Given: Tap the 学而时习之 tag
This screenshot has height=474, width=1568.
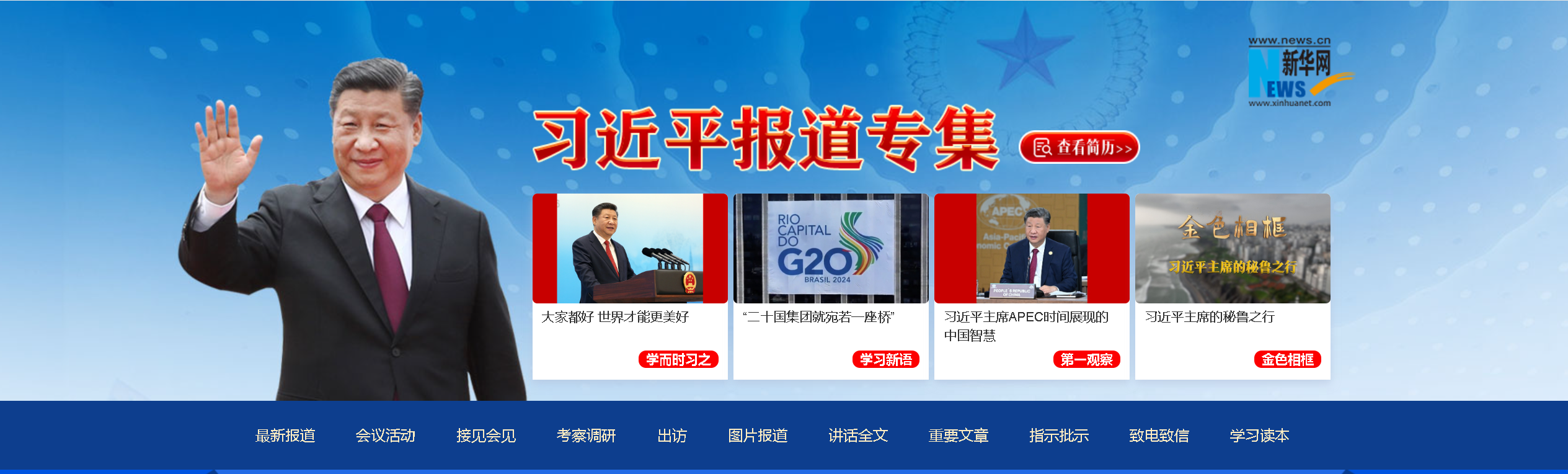Looking at the screenshot, I should tap(678, 360).
